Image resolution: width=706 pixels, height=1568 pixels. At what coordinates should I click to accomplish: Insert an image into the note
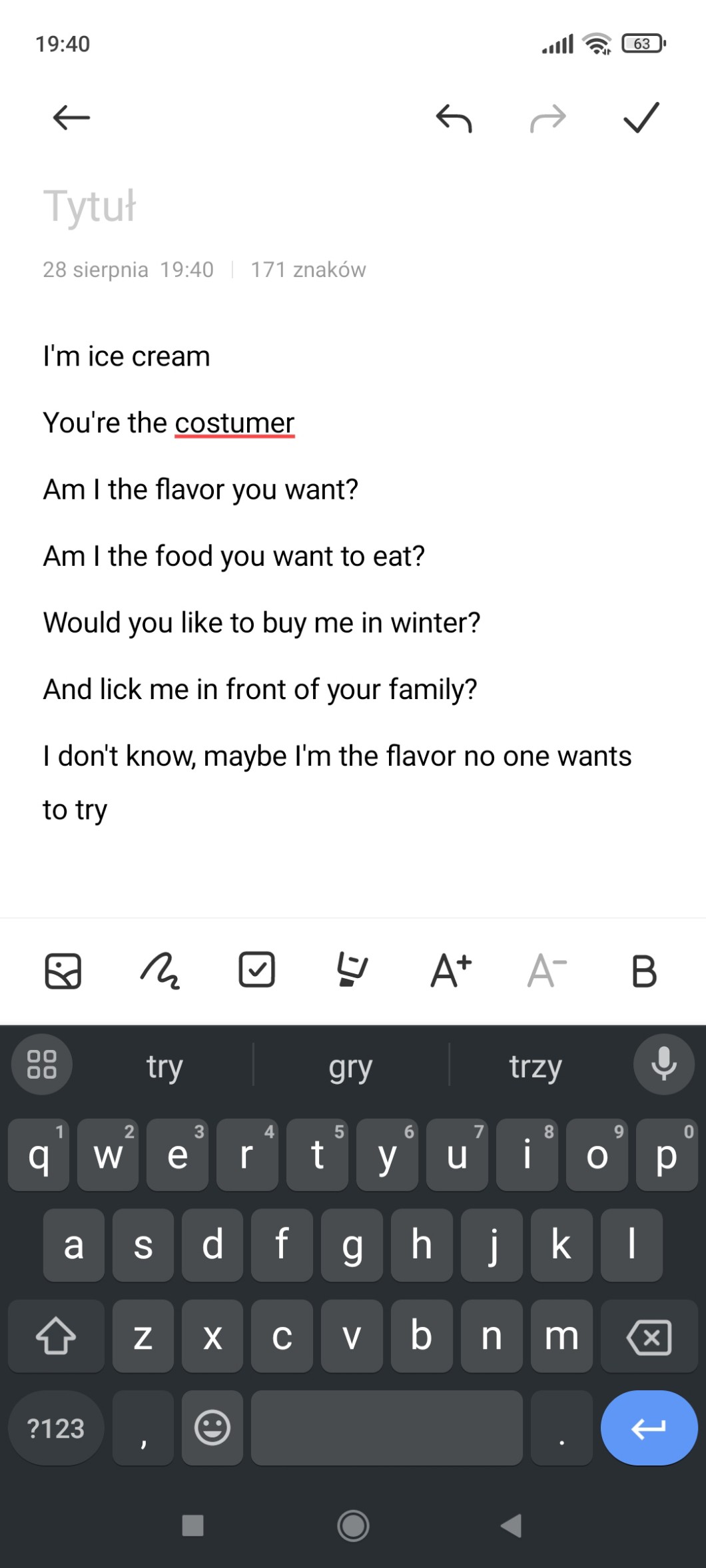tap(63, 971)
